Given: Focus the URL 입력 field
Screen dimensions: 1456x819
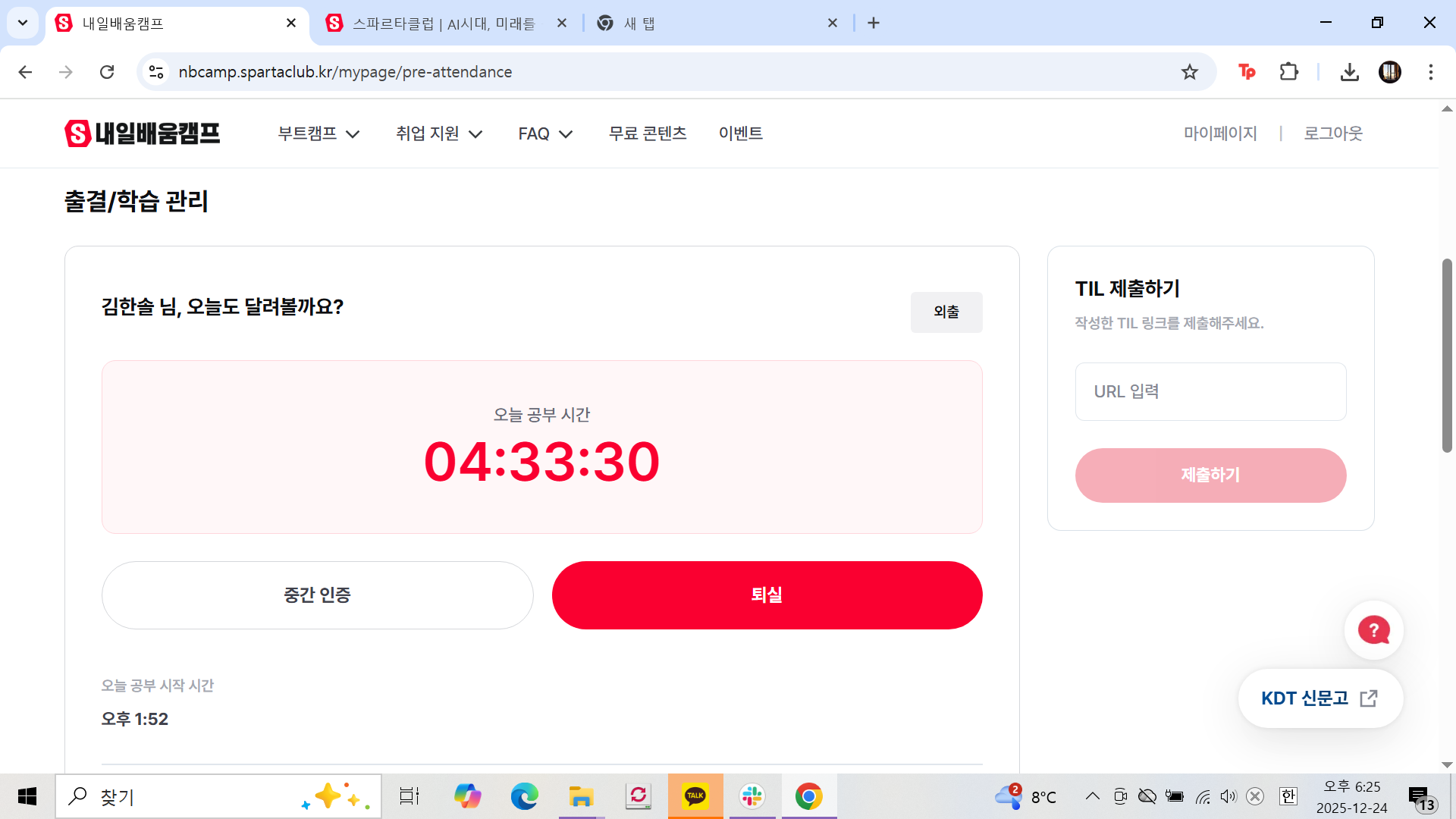Looking at the screenshot, I should pyautogui.click(x=1210, y=391).
